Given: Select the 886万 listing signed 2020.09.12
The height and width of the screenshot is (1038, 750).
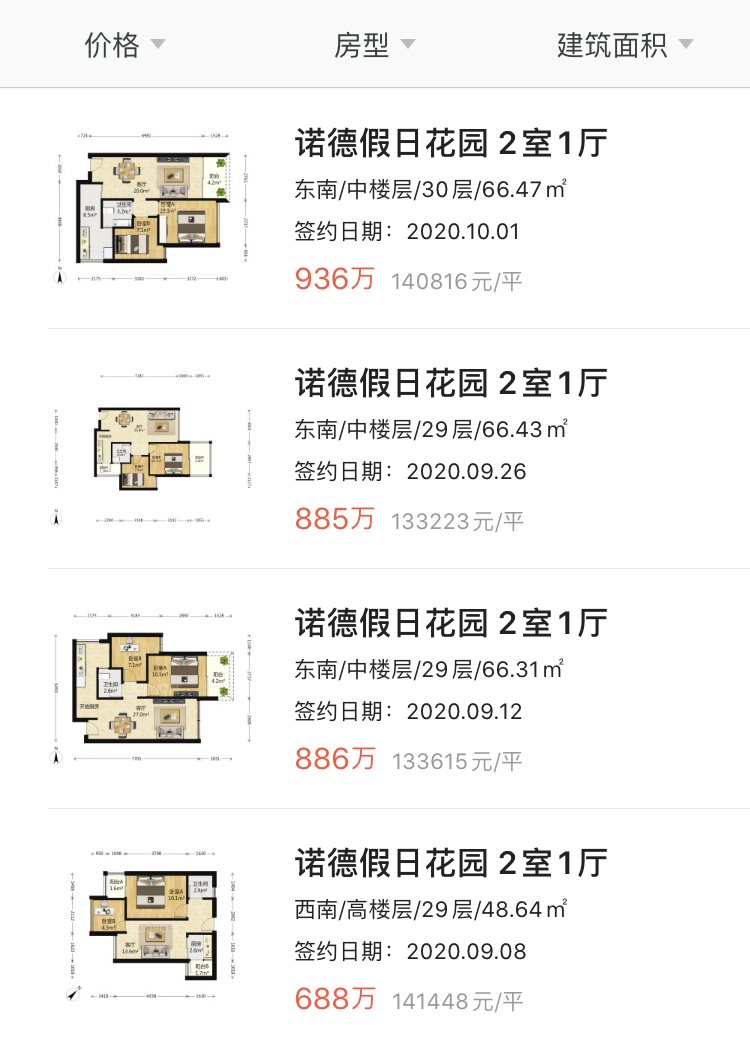Looking at the screenshot, I should click(450, 623).
